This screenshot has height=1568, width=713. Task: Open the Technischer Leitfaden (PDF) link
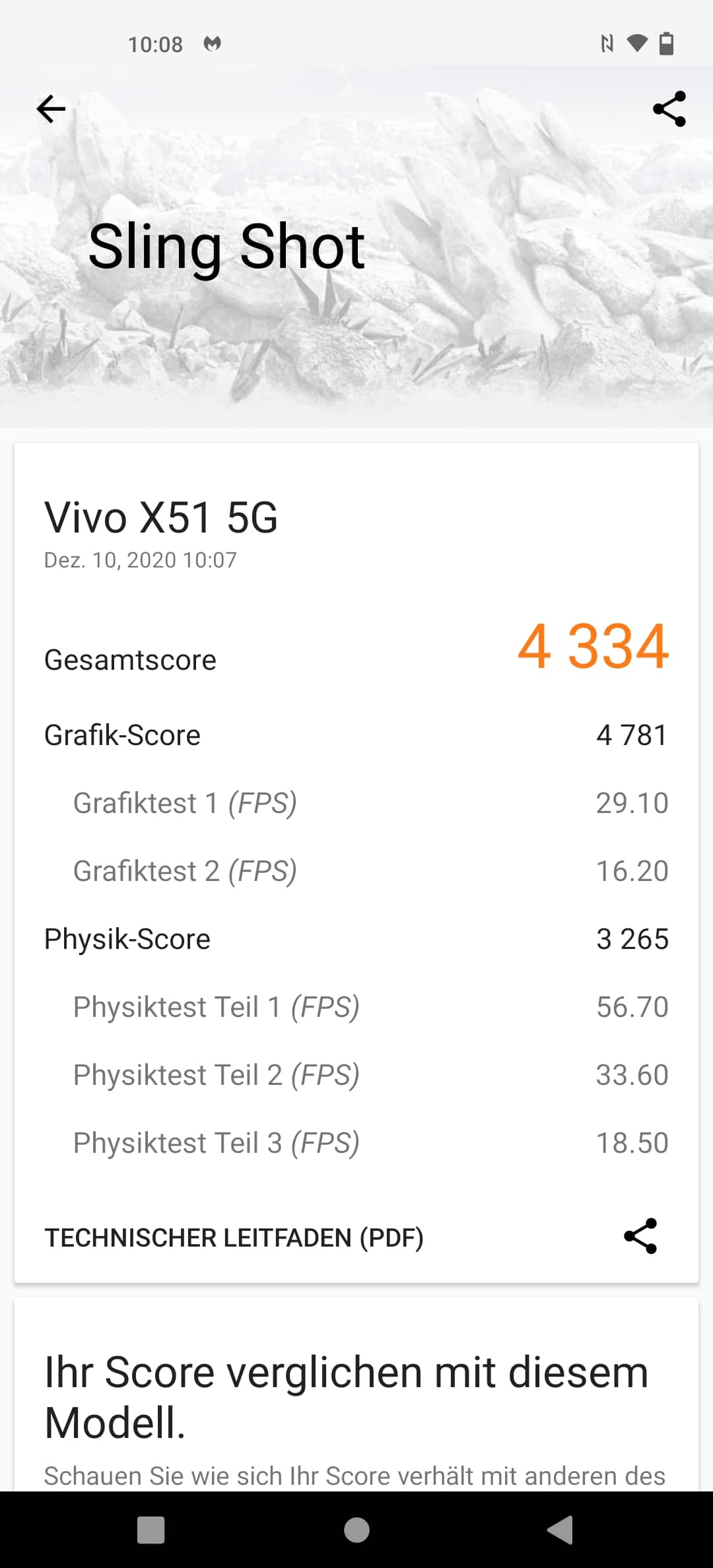click(234, 1238)
